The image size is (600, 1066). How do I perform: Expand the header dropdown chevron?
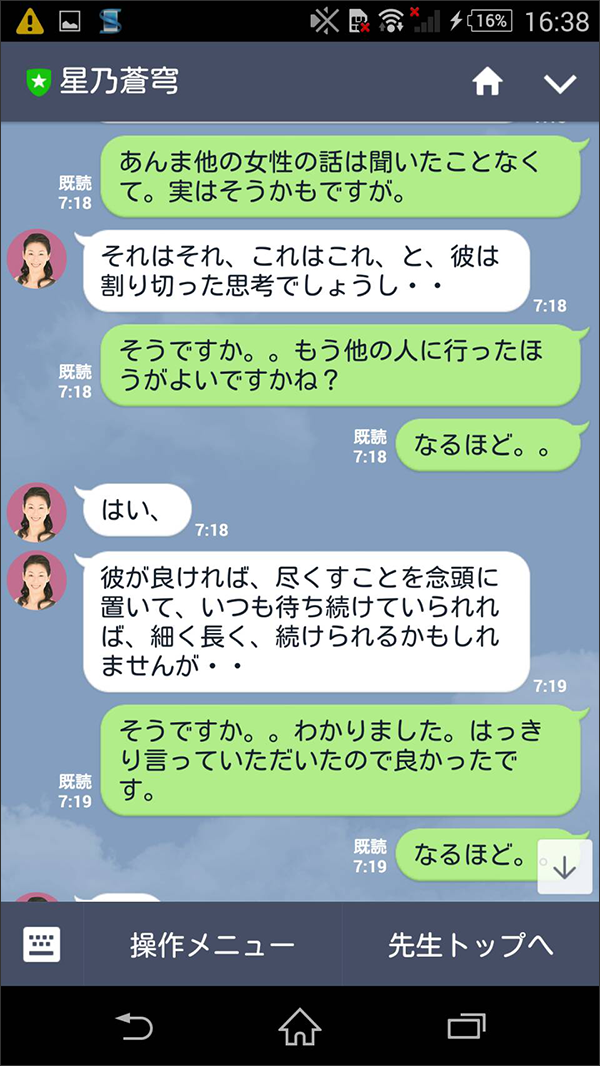pos(560,83)
